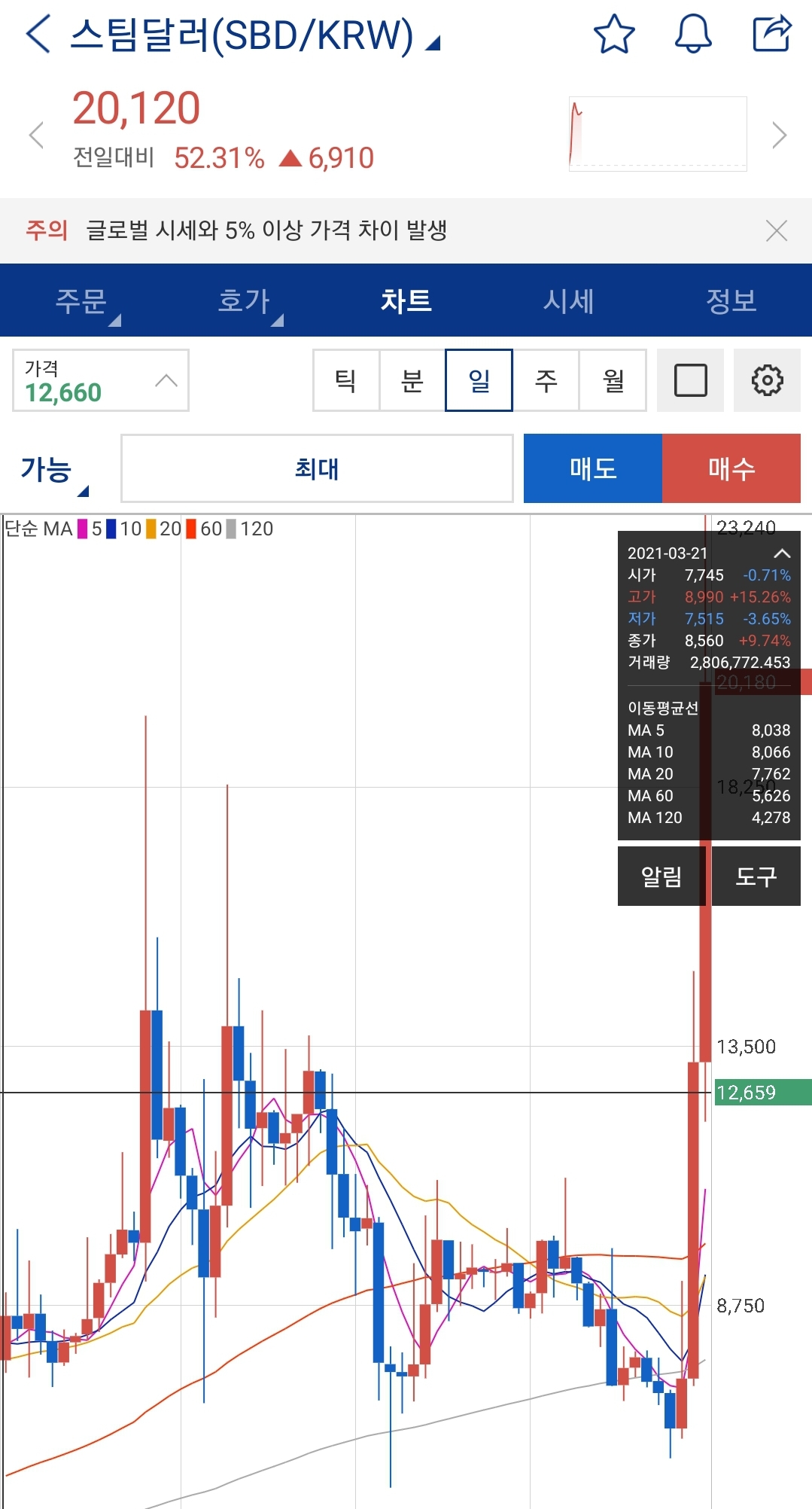Image resolution: width=812 pixels, height=1509 pixels.
Task: Open chart settings gear
Action: click(x=767, y=380)
